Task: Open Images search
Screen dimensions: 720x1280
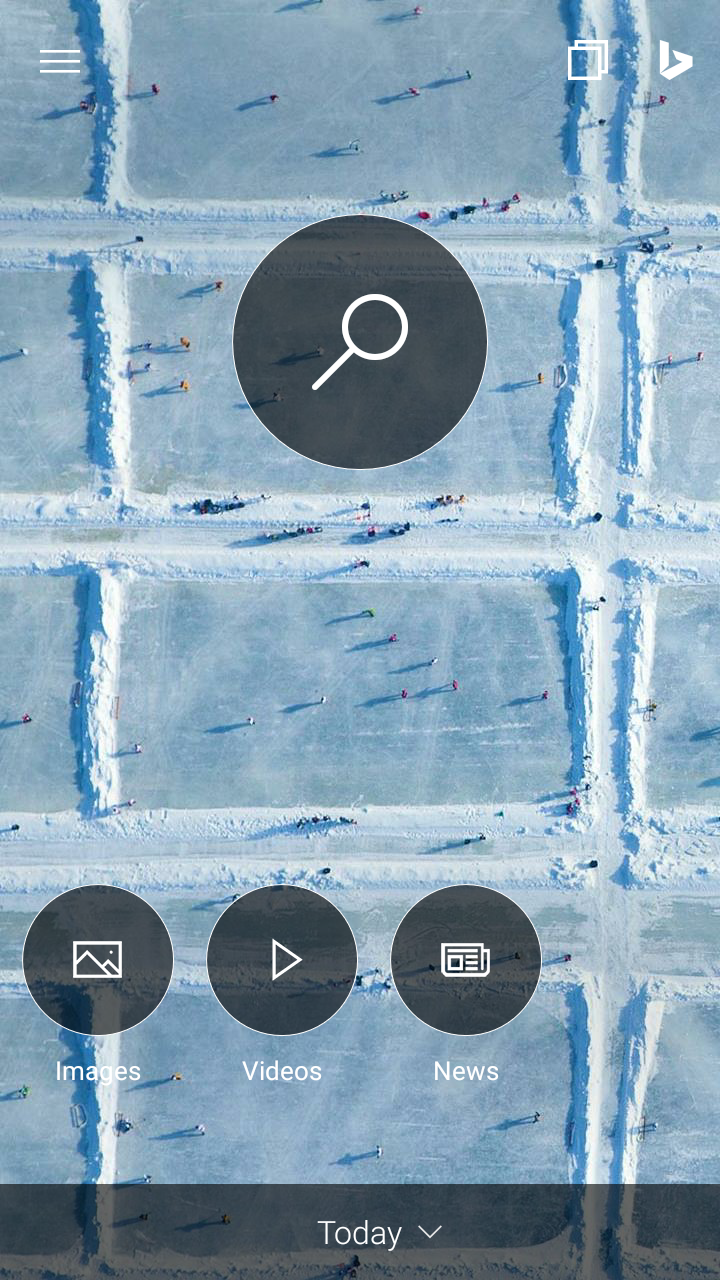Action: tap(98, 960)
